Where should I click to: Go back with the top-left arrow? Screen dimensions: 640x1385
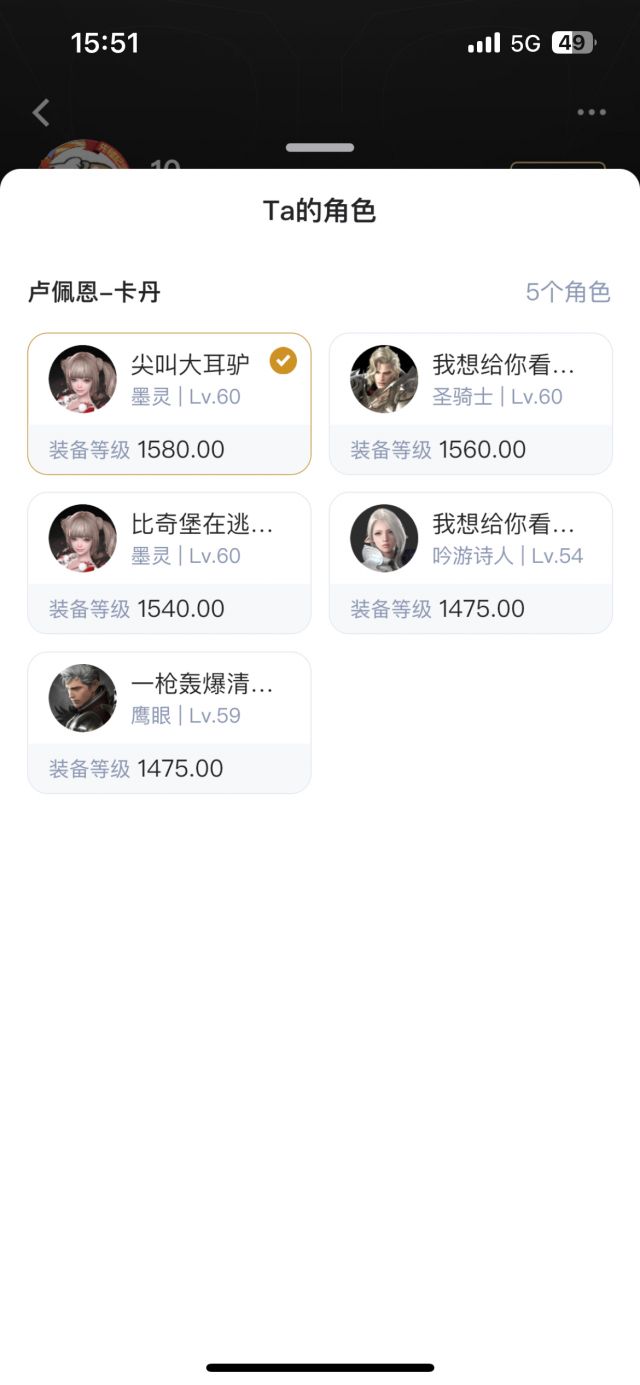(41, 112)
